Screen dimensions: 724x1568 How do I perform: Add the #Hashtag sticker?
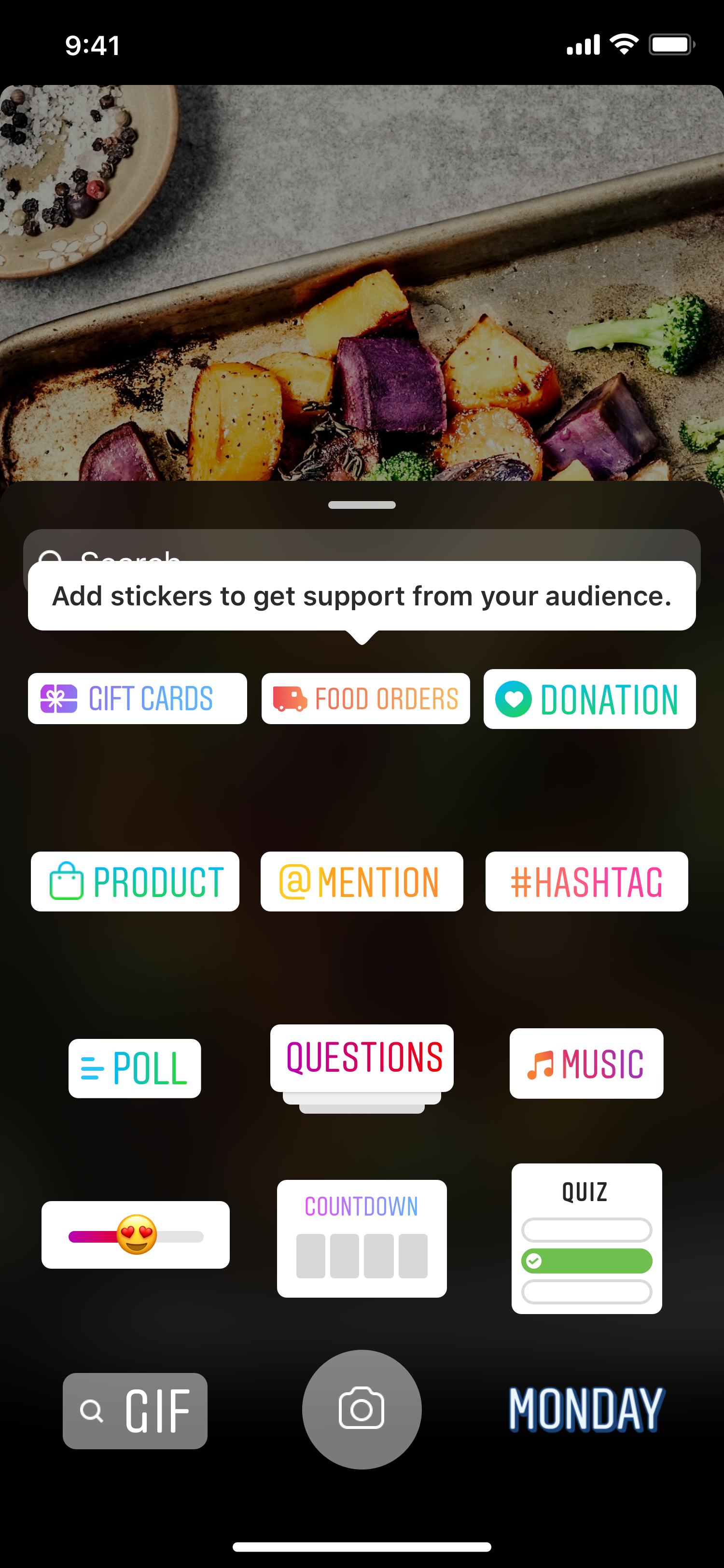point(586,882)
